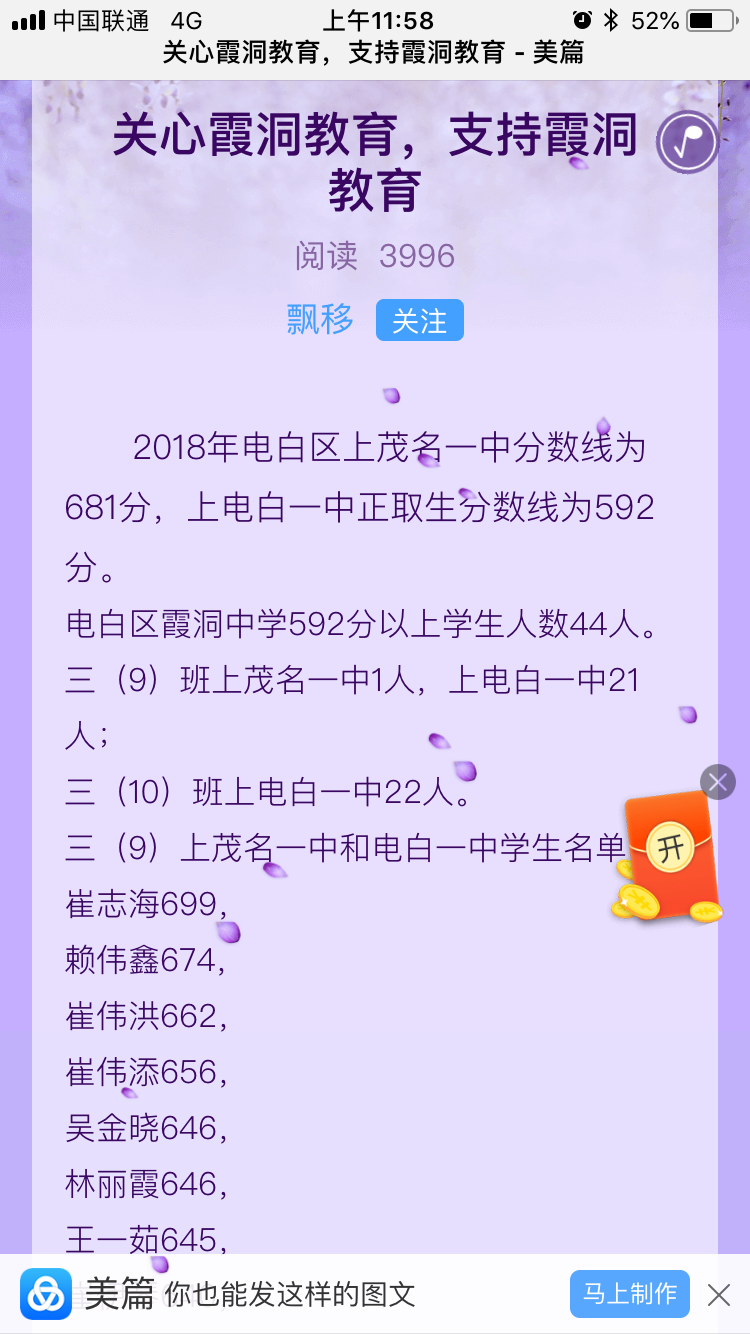
Task: Tap 马上制作 to create a post
Action: coord(630,1294)
